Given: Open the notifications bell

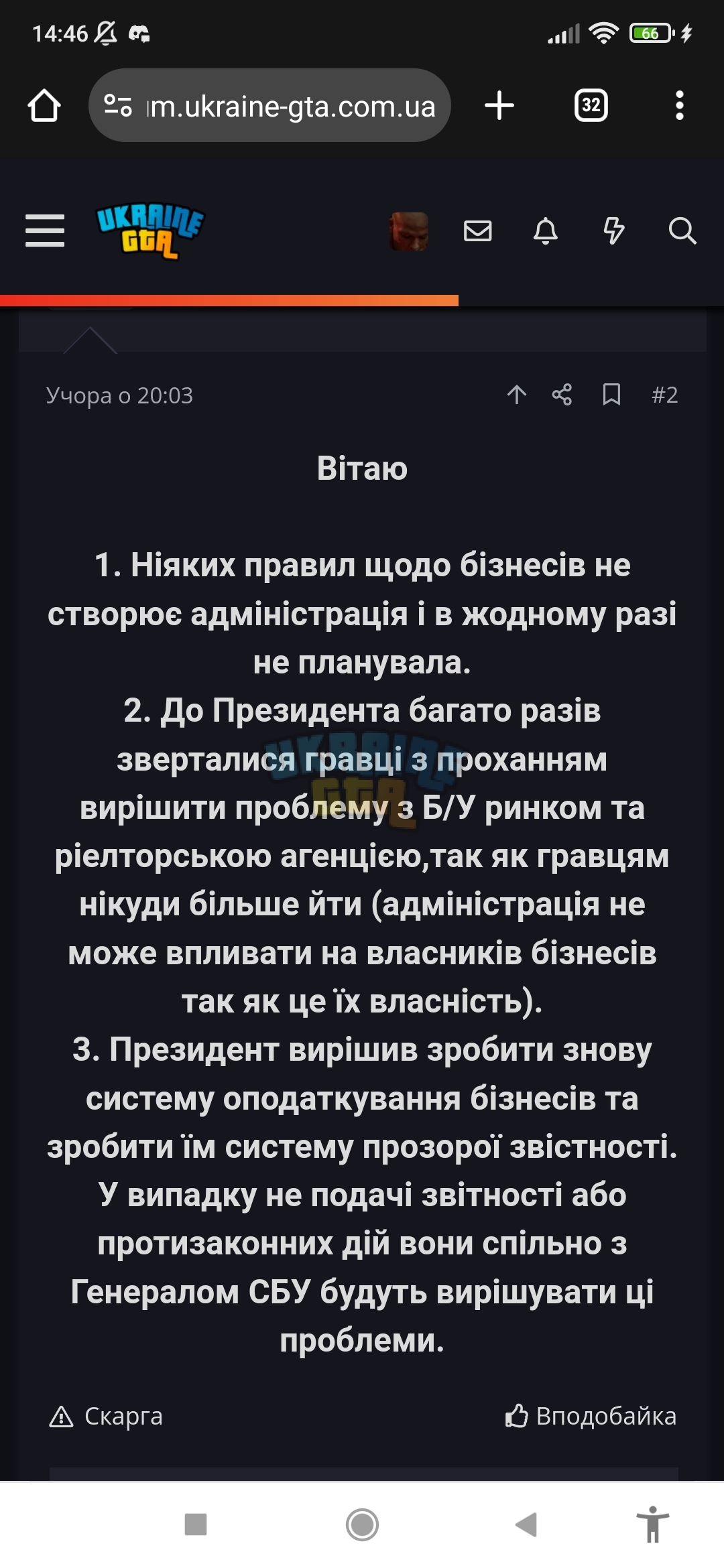Looking at the screenshot, I should pos(545,231).
